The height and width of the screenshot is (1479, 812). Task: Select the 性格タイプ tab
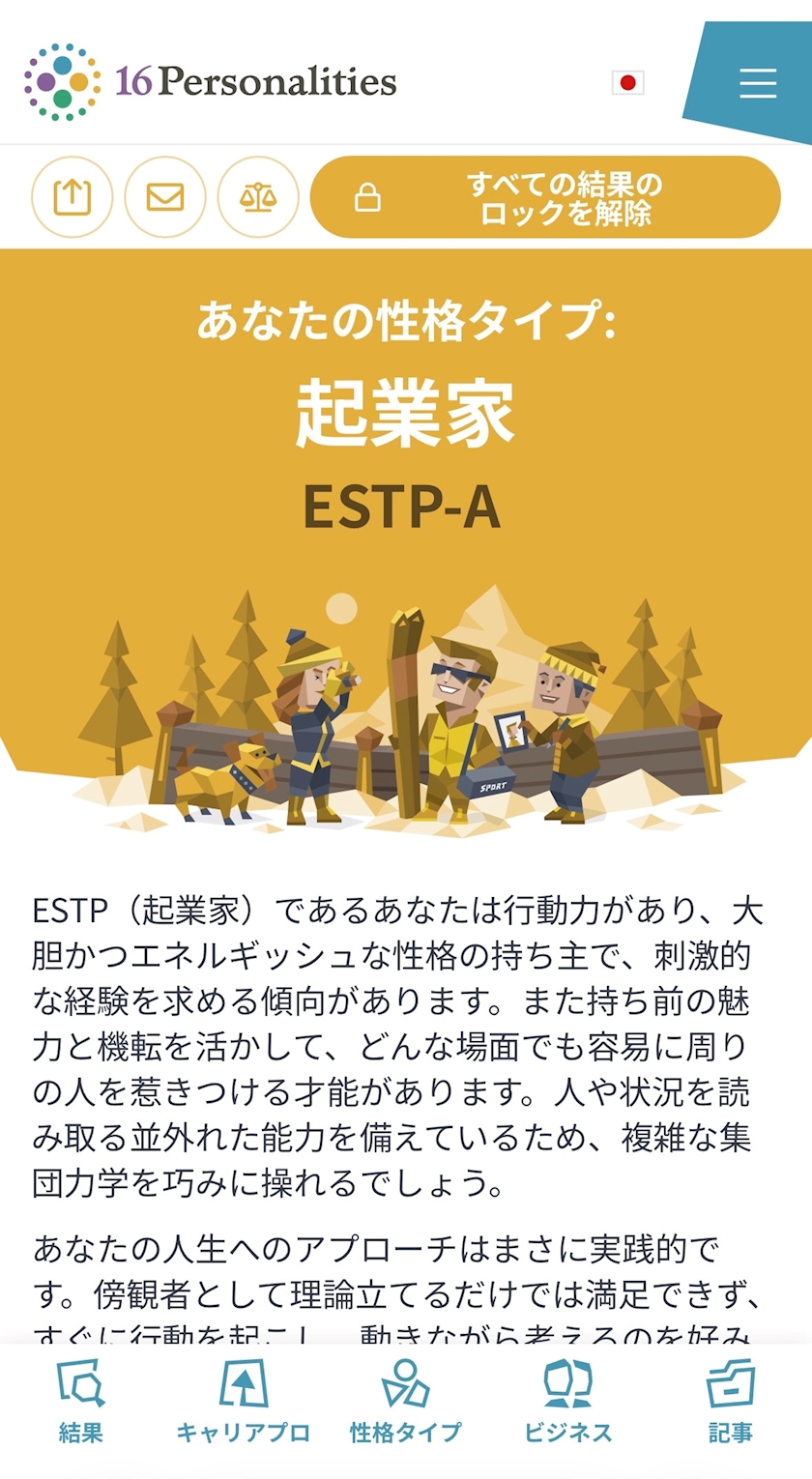pos(406,1401)
